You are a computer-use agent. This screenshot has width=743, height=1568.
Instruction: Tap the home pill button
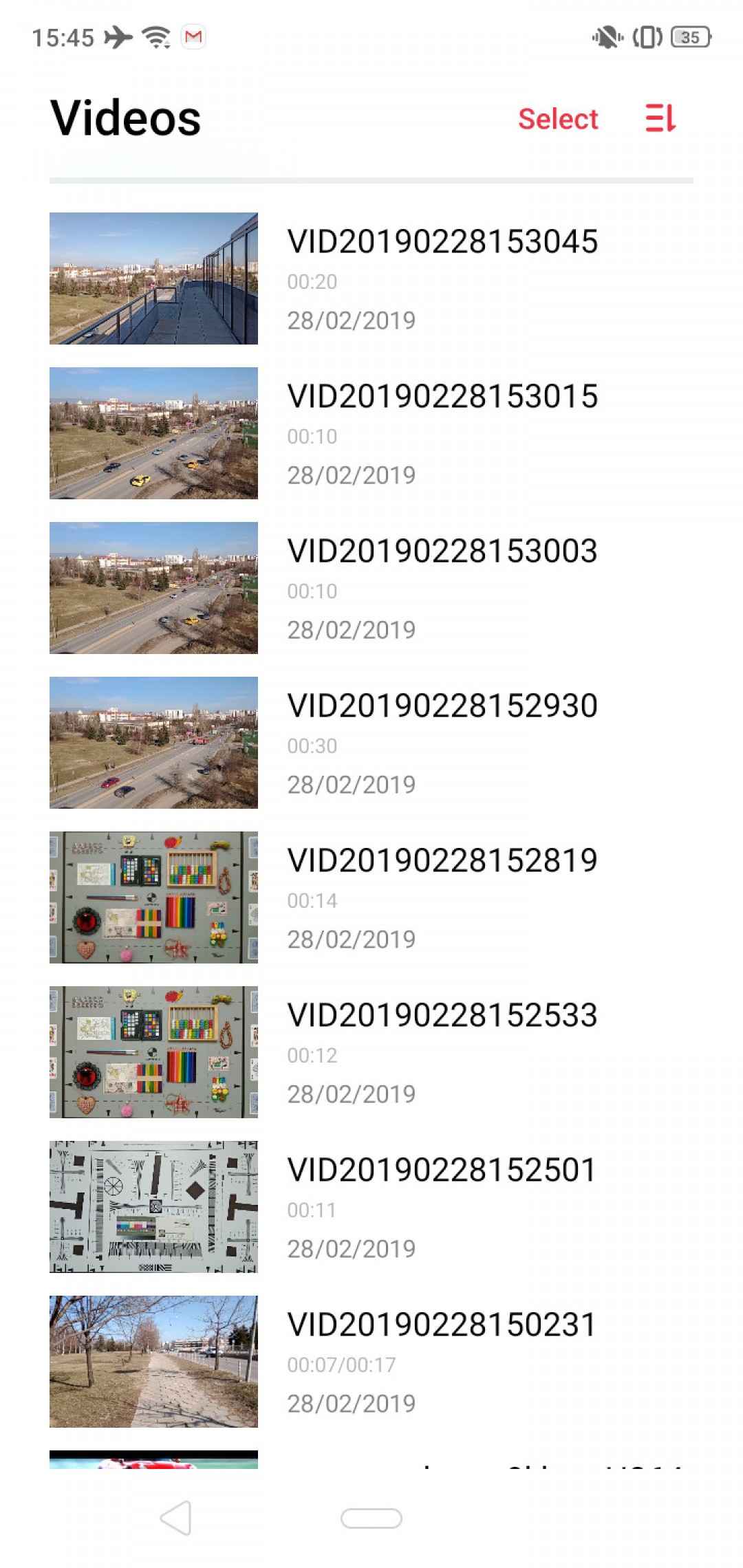[x=371, y=1518]
